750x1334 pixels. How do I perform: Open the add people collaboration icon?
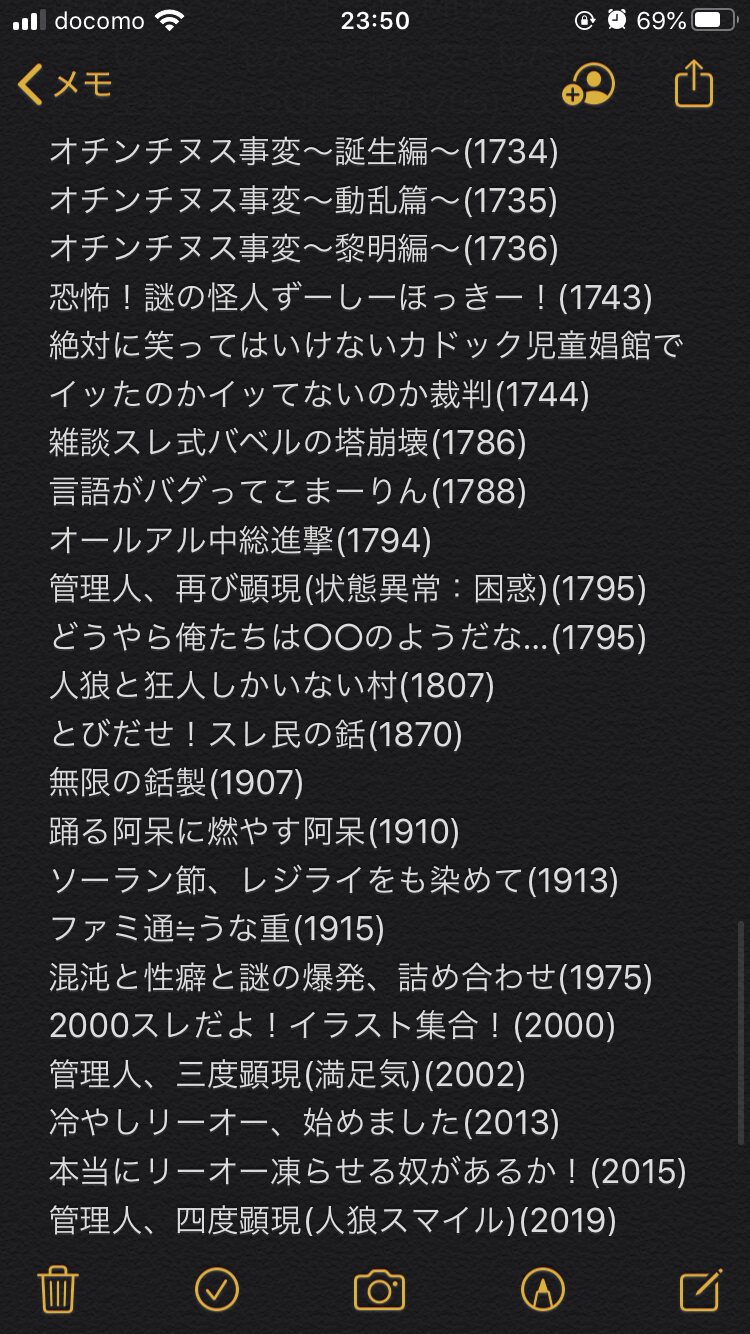pos(588,85)
